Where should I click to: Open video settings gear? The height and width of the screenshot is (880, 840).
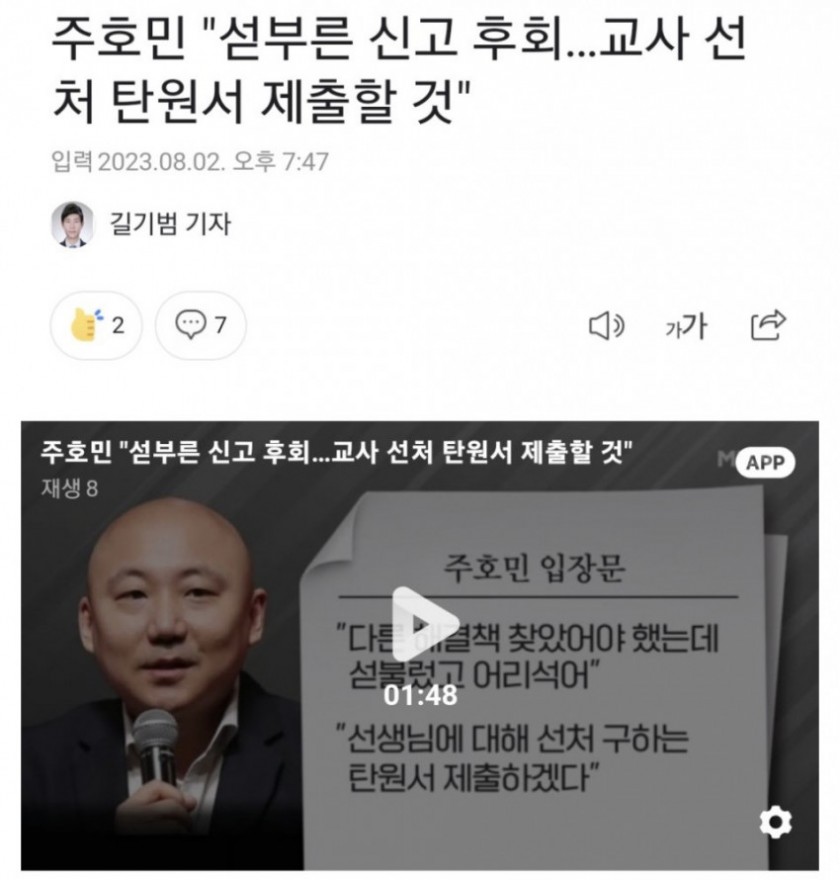pos(774,822)
